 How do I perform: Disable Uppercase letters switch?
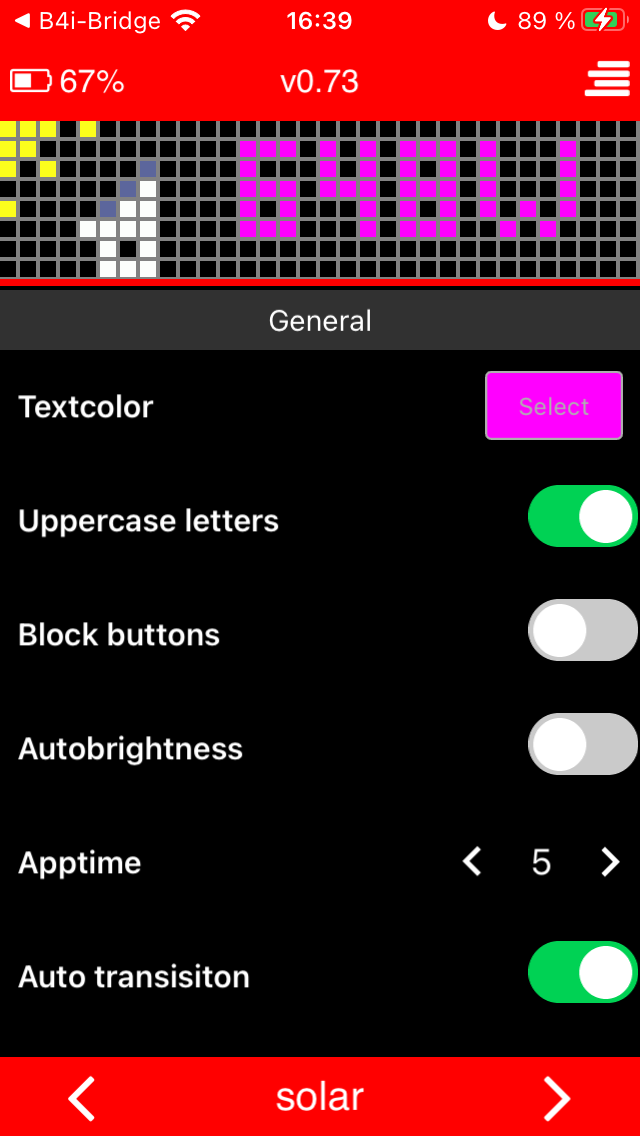point(583,516)
